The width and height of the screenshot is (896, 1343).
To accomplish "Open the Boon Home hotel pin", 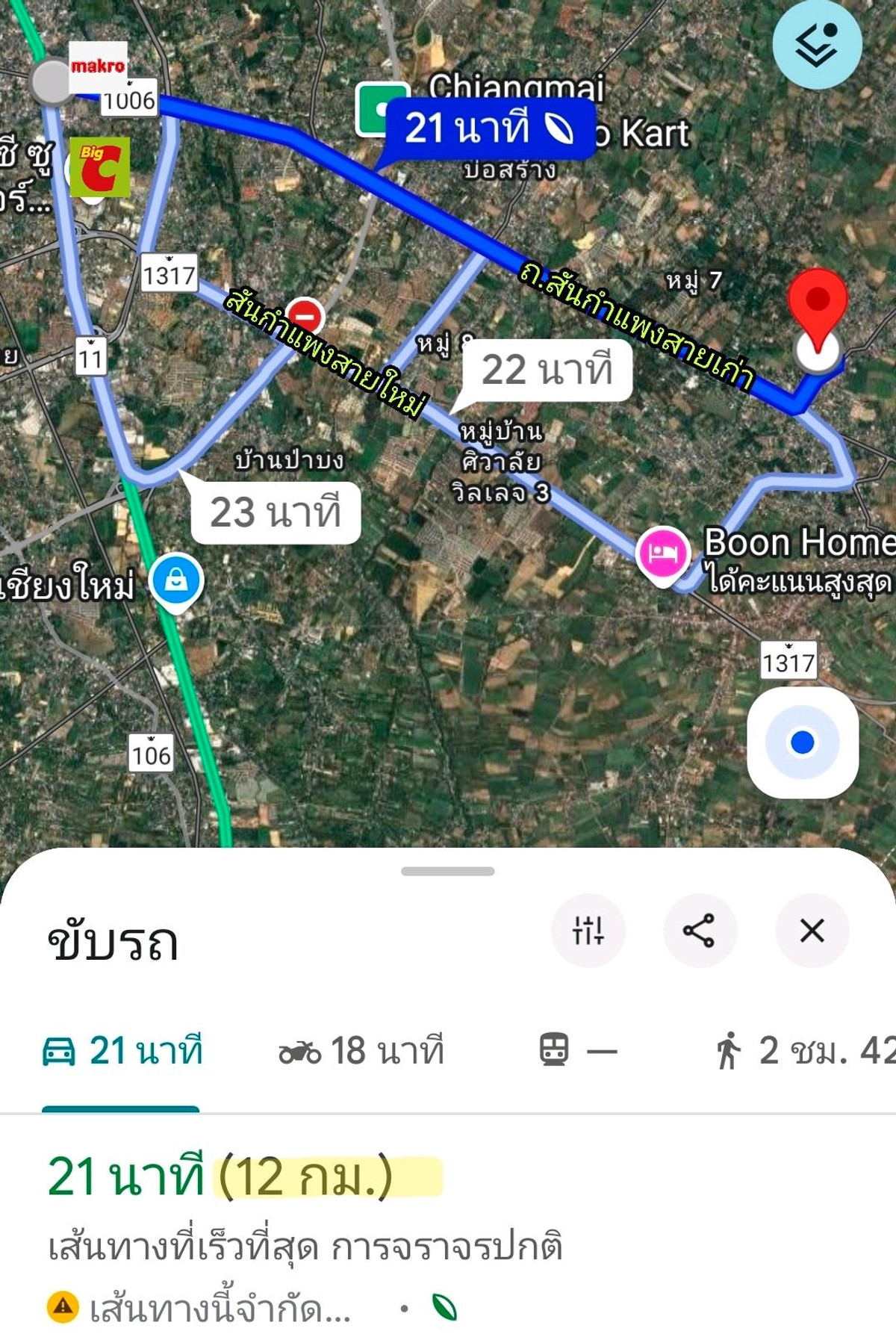I will point(662,554).
